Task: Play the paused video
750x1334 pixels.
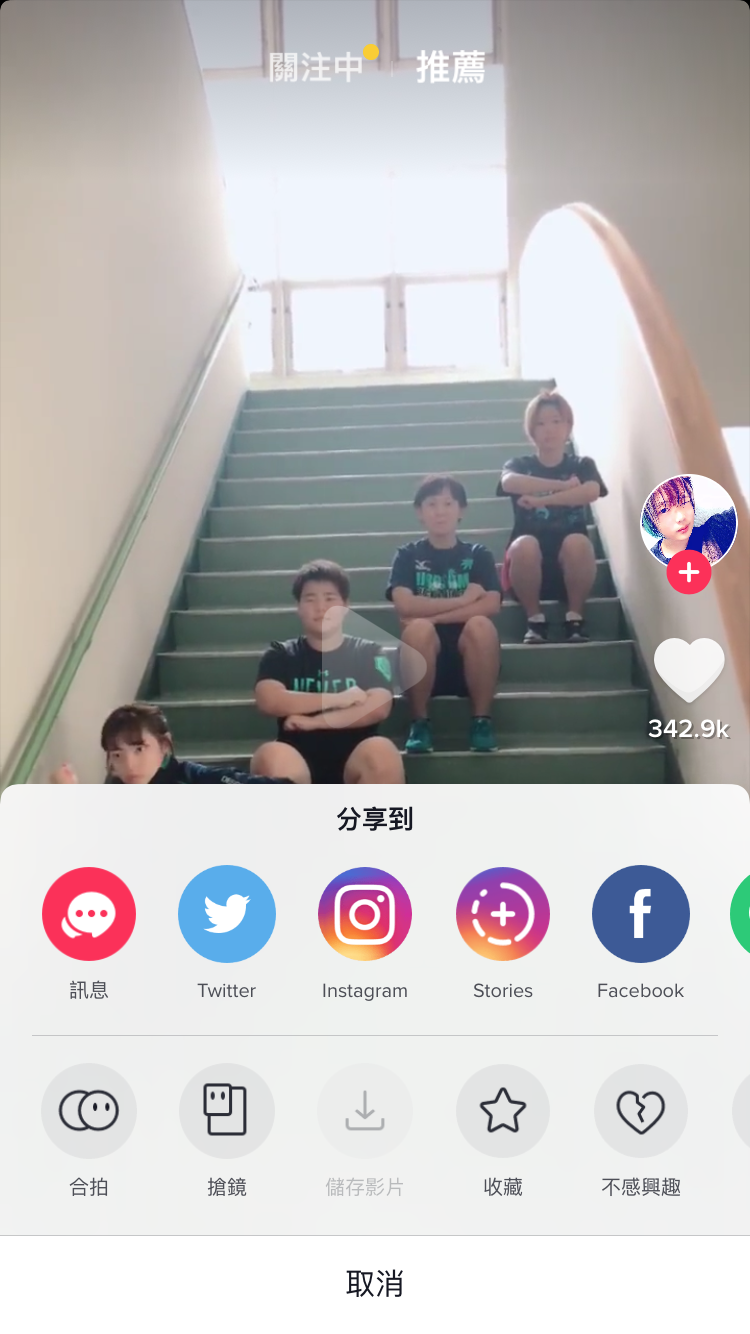Action: 372,665
